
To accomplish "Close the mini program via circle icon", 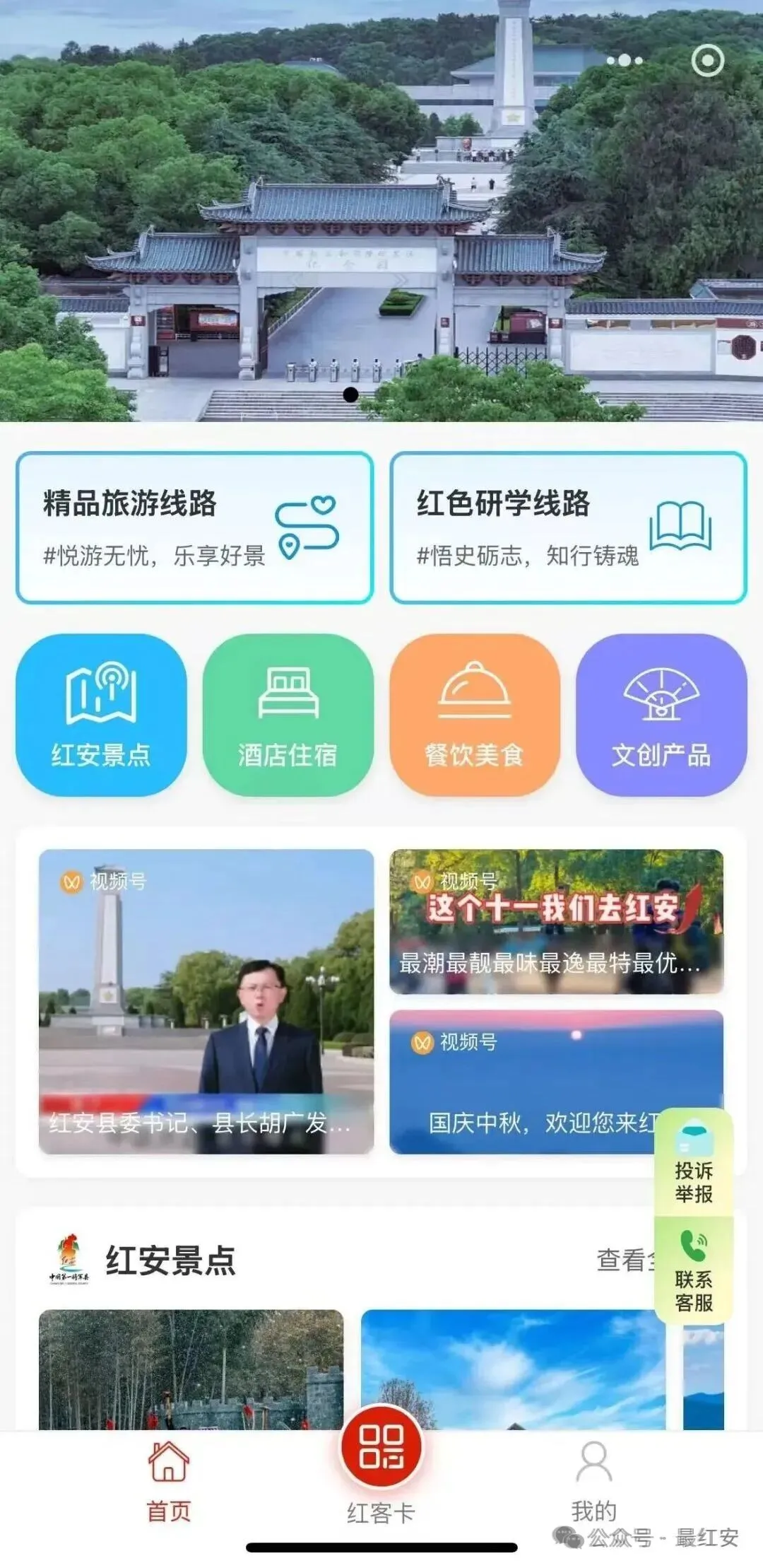I will [x=707, y=61].
